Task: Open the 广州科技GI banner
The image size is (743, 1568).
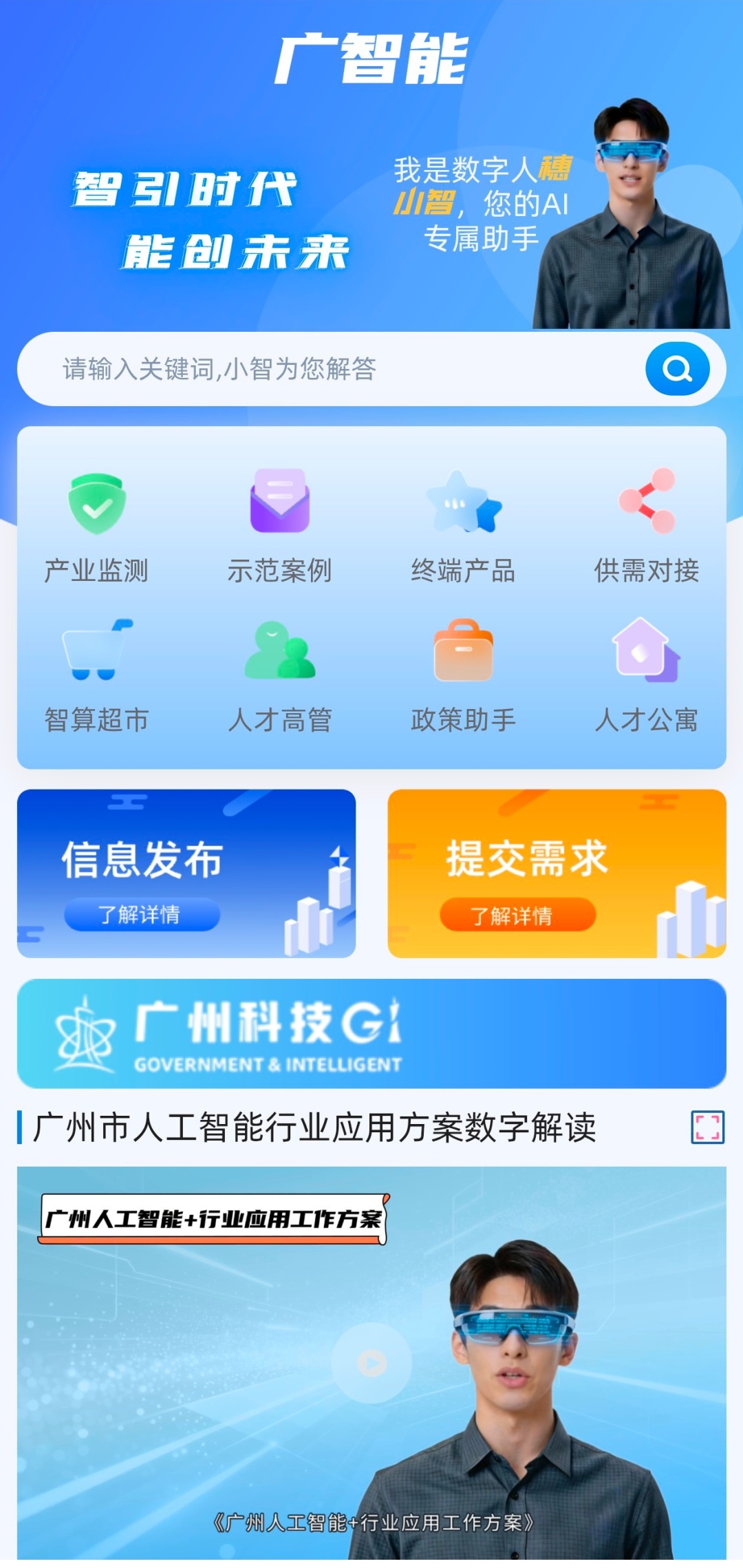Action: 371,1034
